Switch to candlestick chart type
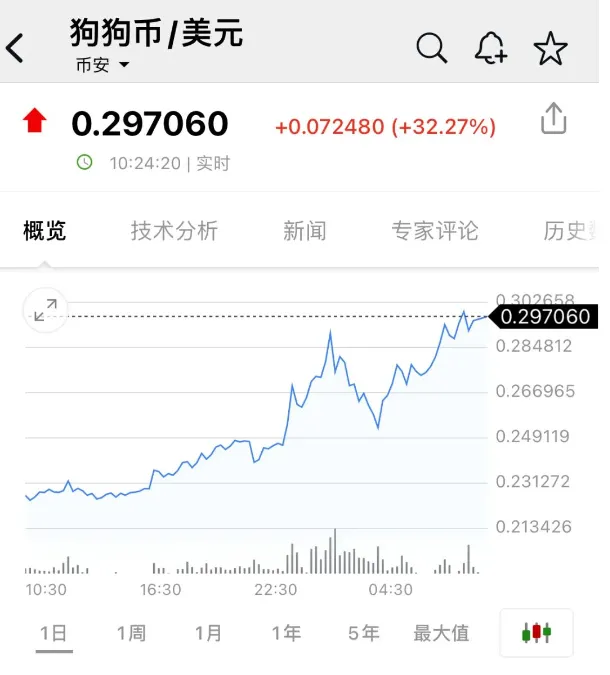Screen dimensions: 610x675 (x=536, y=632)
